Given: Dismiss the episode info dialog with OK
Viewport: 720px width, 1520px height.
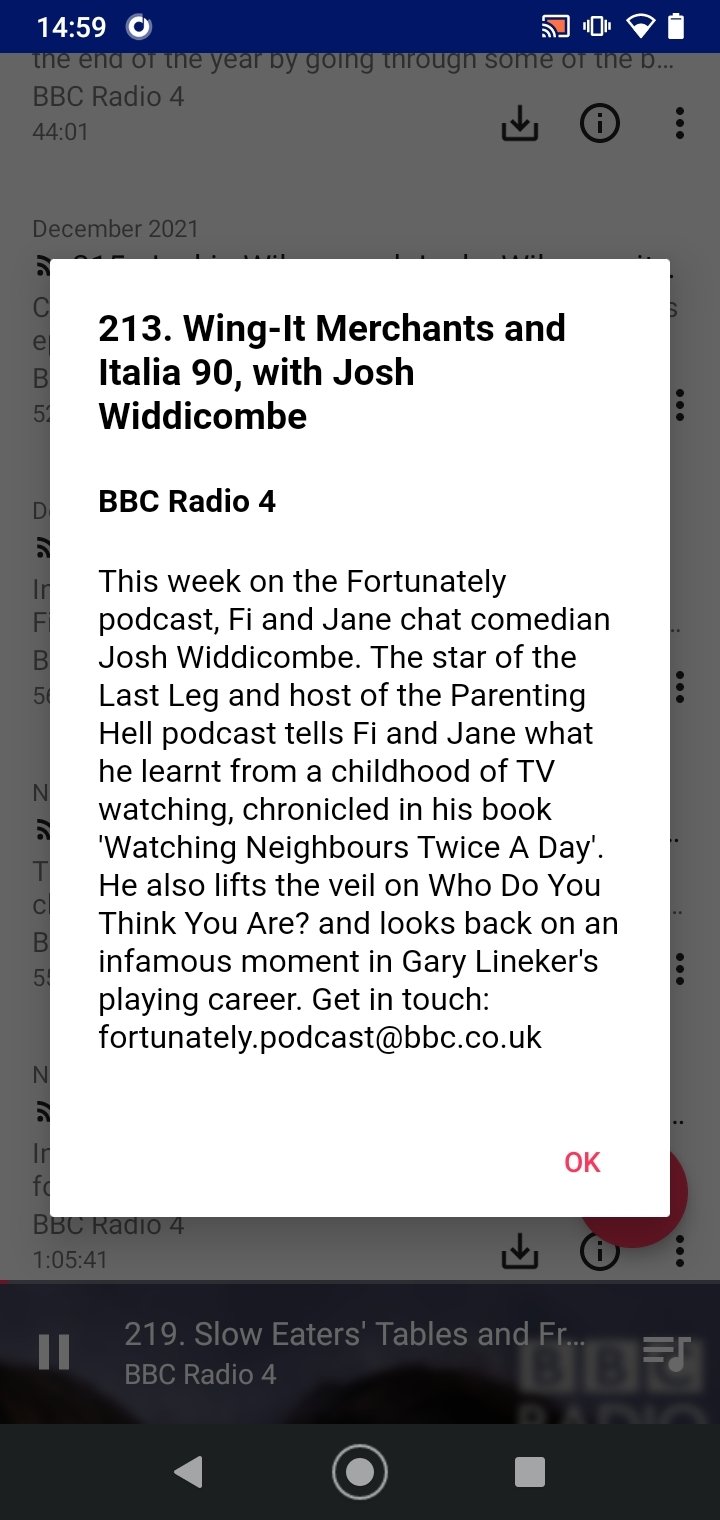Looking at the screenshot, I should (582, 1162).
